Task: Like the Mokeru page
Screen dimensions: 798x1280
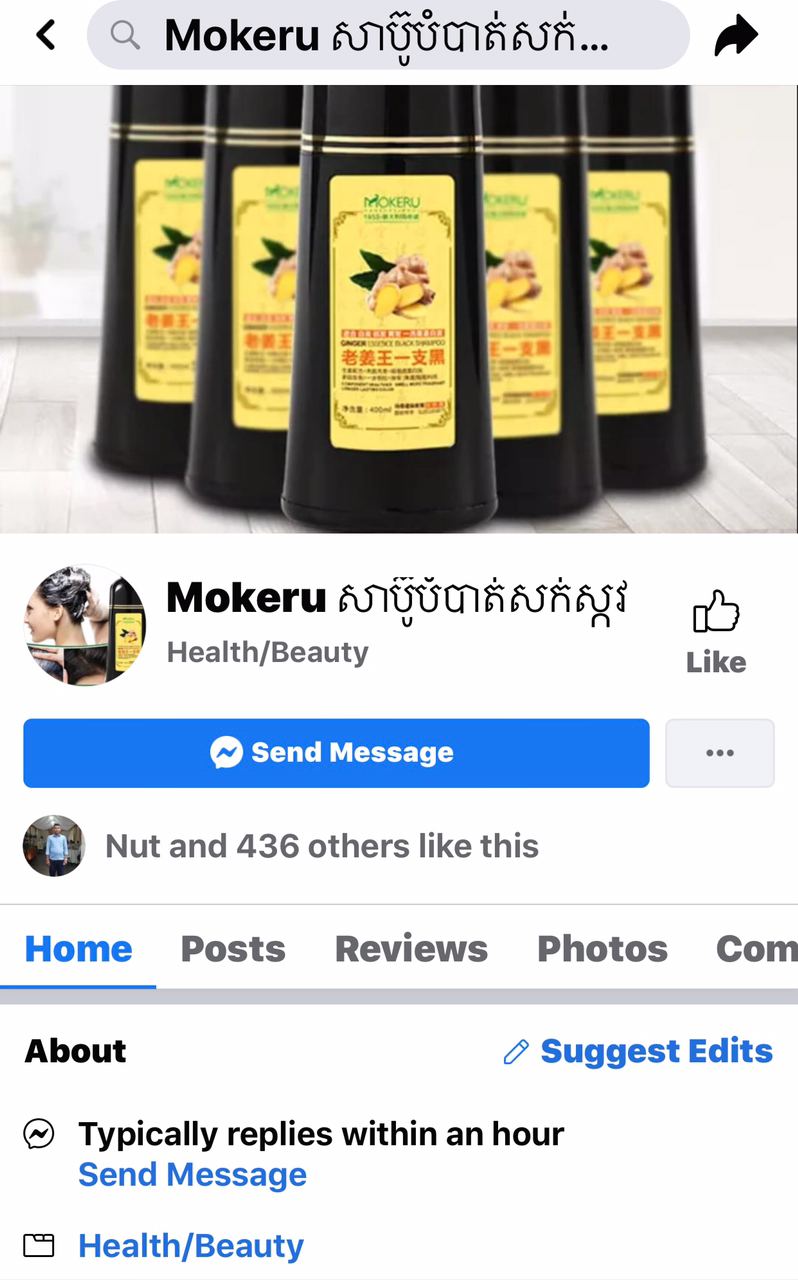Action: (x=716, y=632)
